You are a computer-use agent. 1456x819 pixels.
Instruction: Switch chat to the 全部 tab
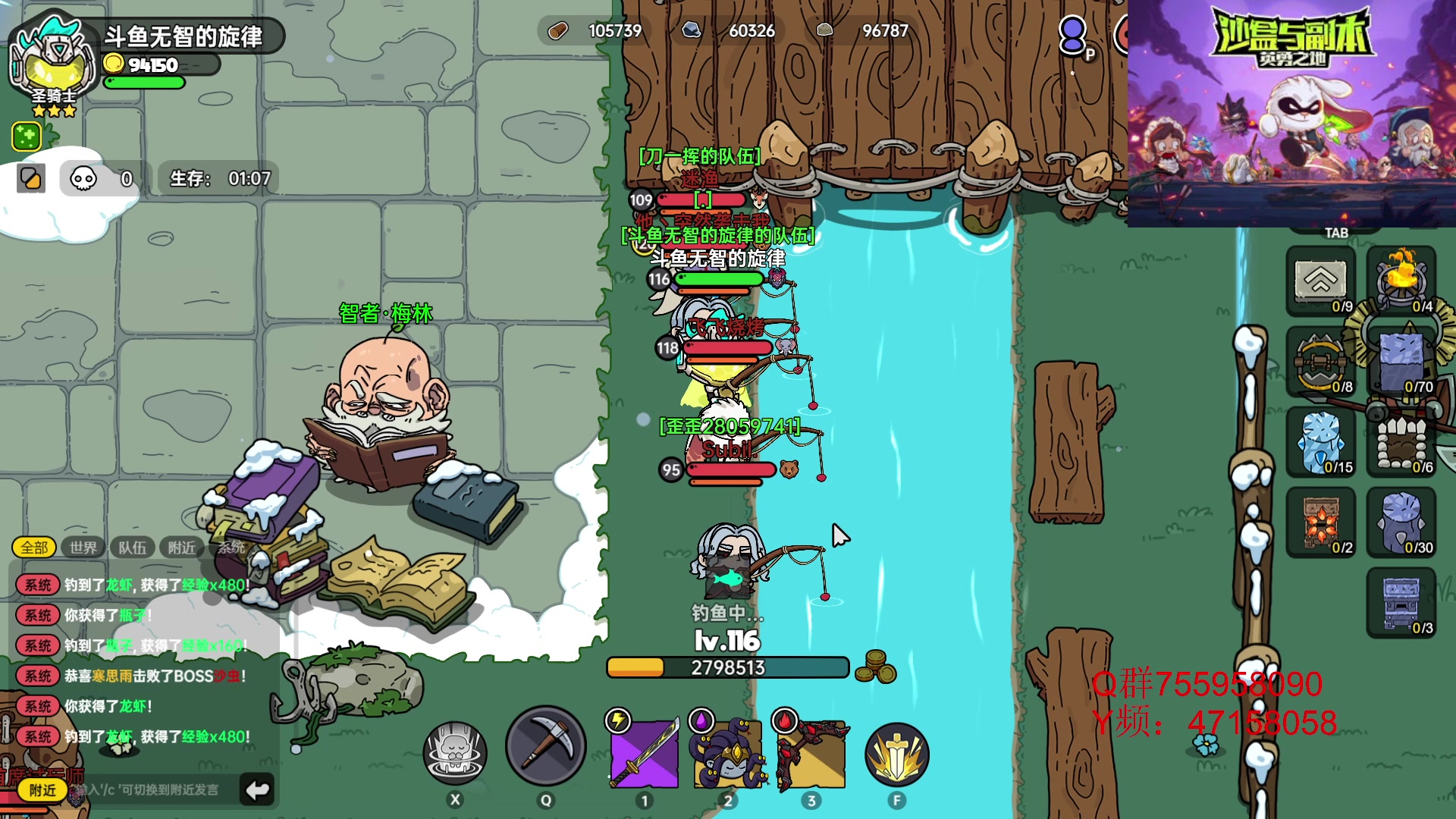[x=34, y=548]
